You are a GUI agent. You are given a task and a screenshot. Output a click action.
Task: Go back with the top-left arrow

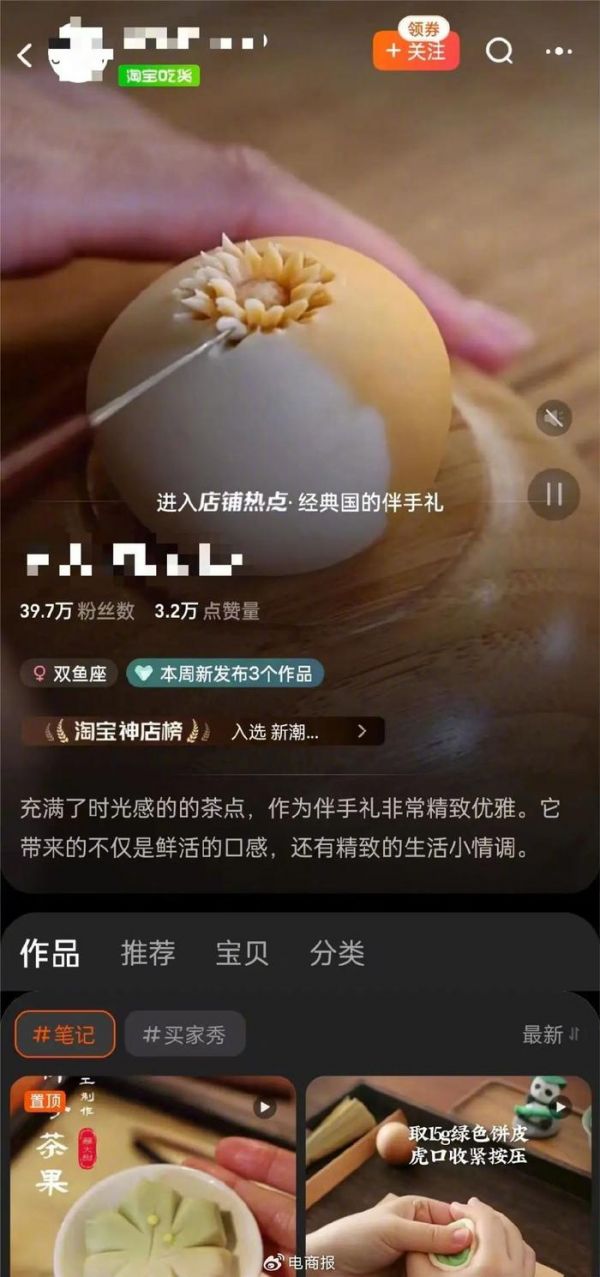pos(25,55)
